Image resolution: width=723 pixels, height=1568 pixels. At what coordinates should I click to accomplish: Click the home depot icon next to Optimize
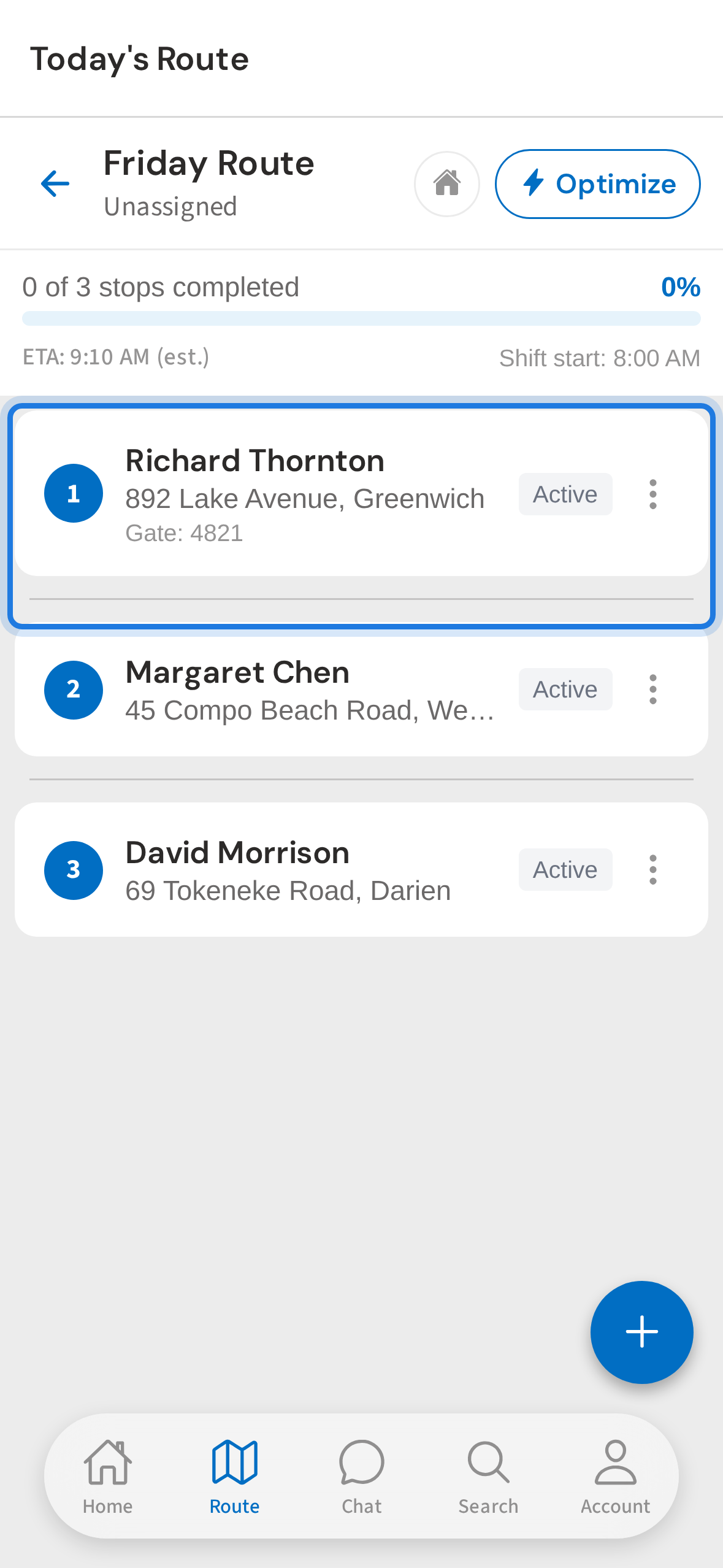pyautogui.click(x=446, y=183)
